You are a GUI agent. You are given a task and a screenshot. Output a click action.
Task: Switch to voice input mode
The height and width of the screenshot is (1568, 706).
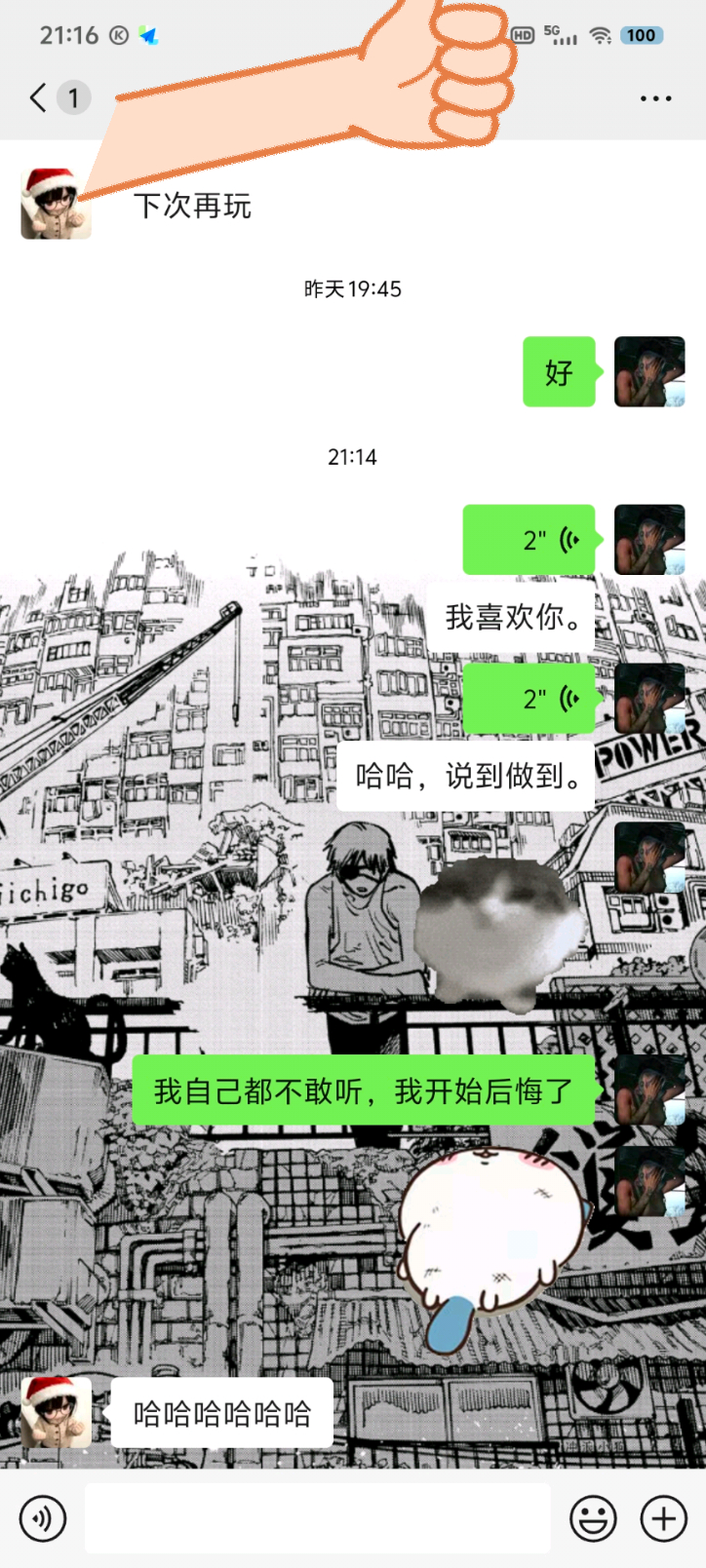(x=43, y=1518)
